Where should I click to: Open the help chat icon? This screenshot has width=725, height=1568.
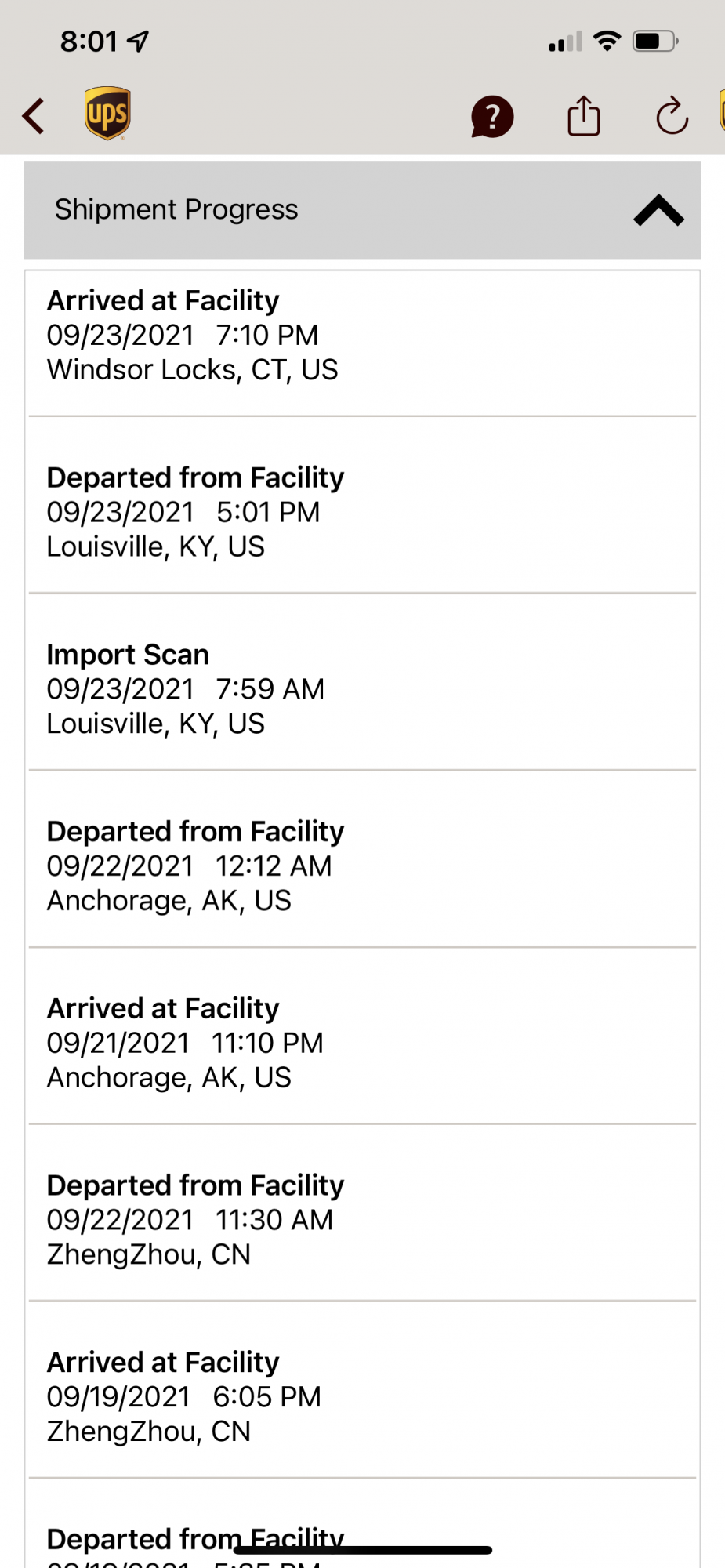[x=492, y=117]
